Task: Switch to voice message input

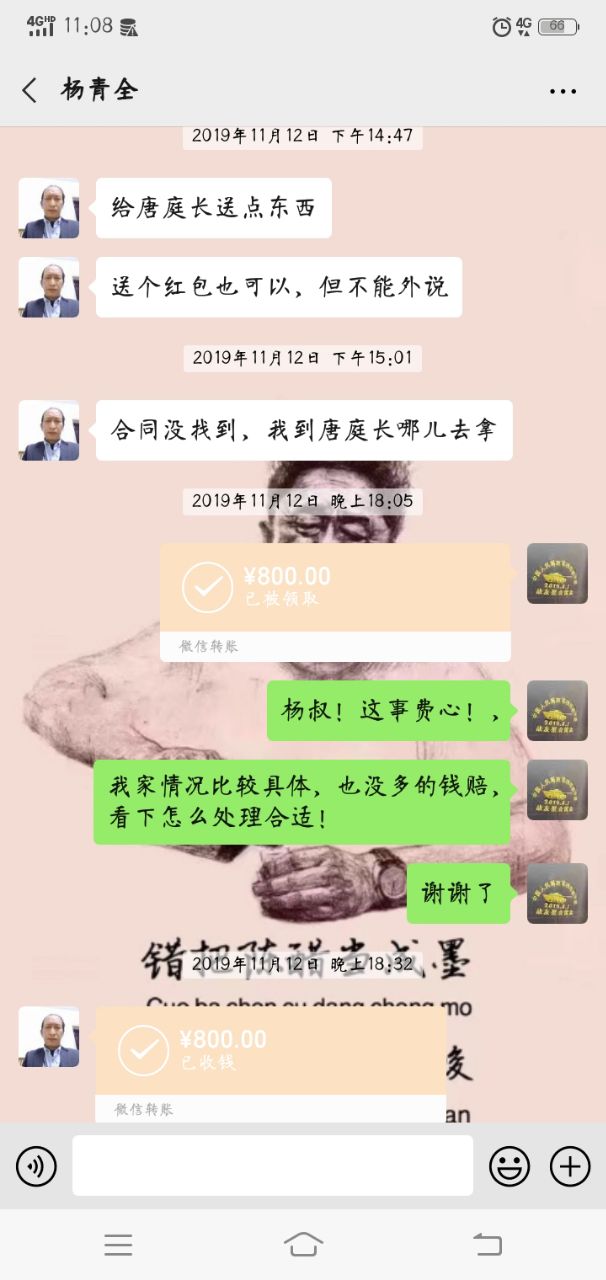Action: tap(37, 1166)
